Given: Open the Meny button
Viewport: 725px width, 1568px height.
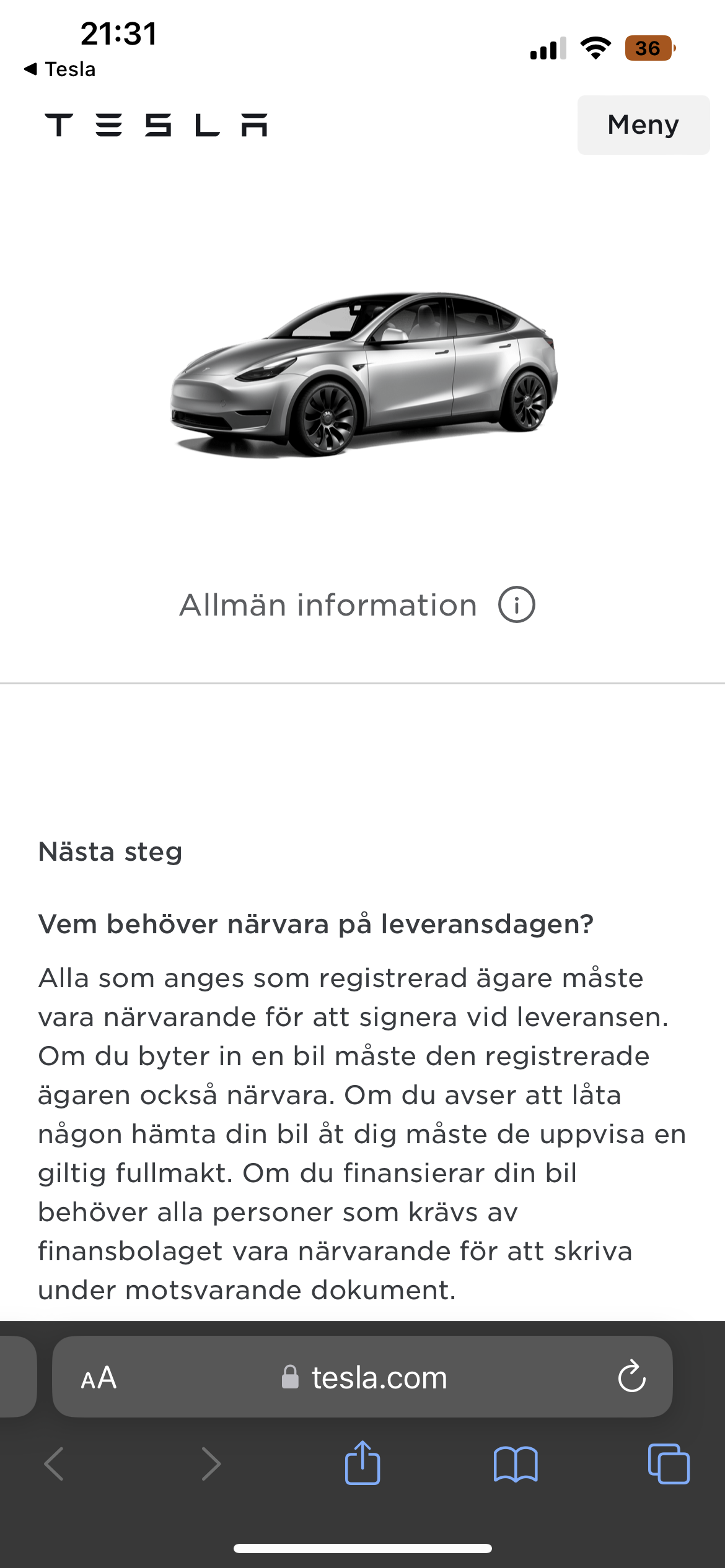Looking at the screenshot, I should click(643, 125).
